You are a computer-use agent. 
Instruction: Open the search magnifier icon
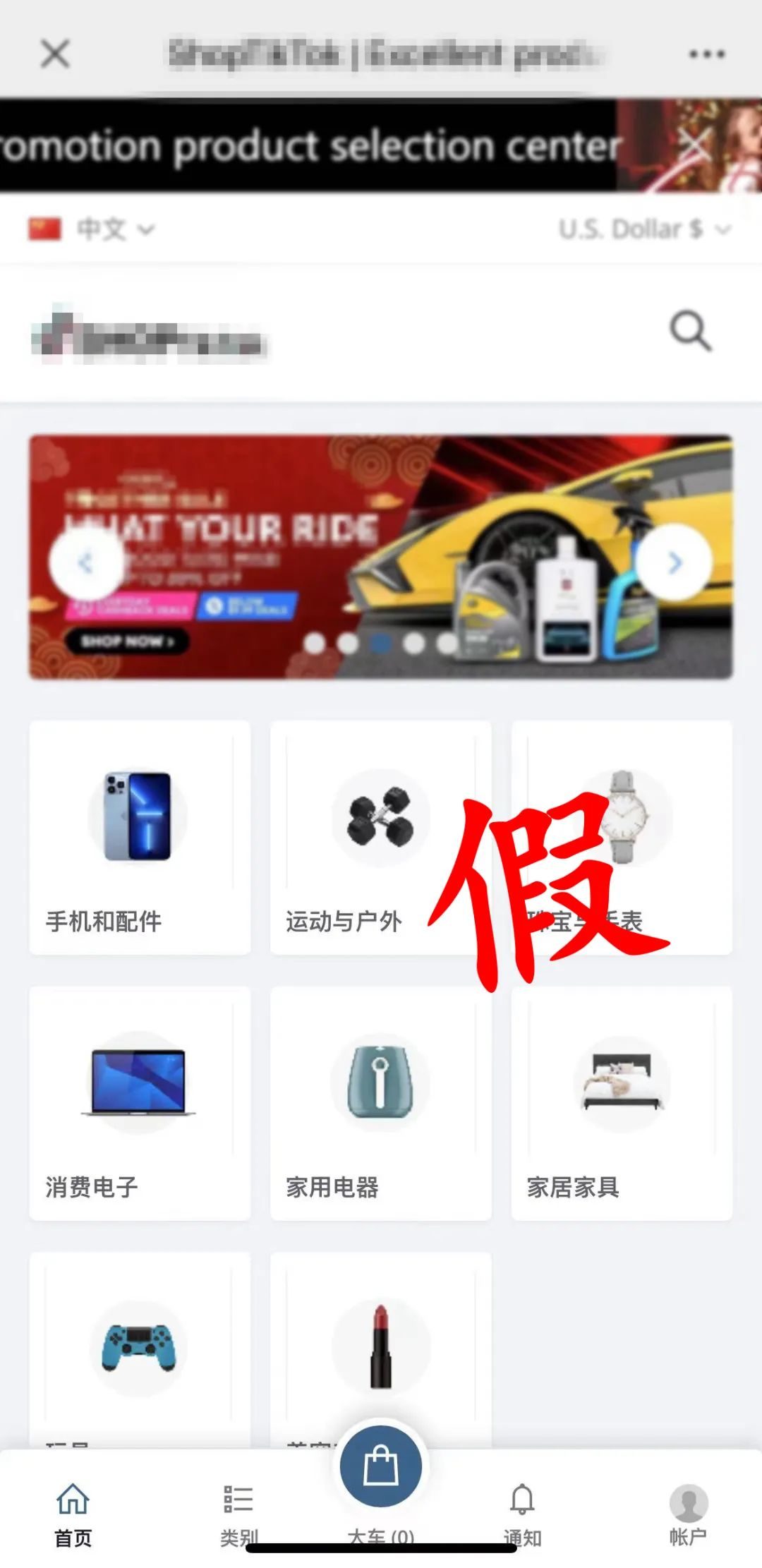tap(690, 330)
